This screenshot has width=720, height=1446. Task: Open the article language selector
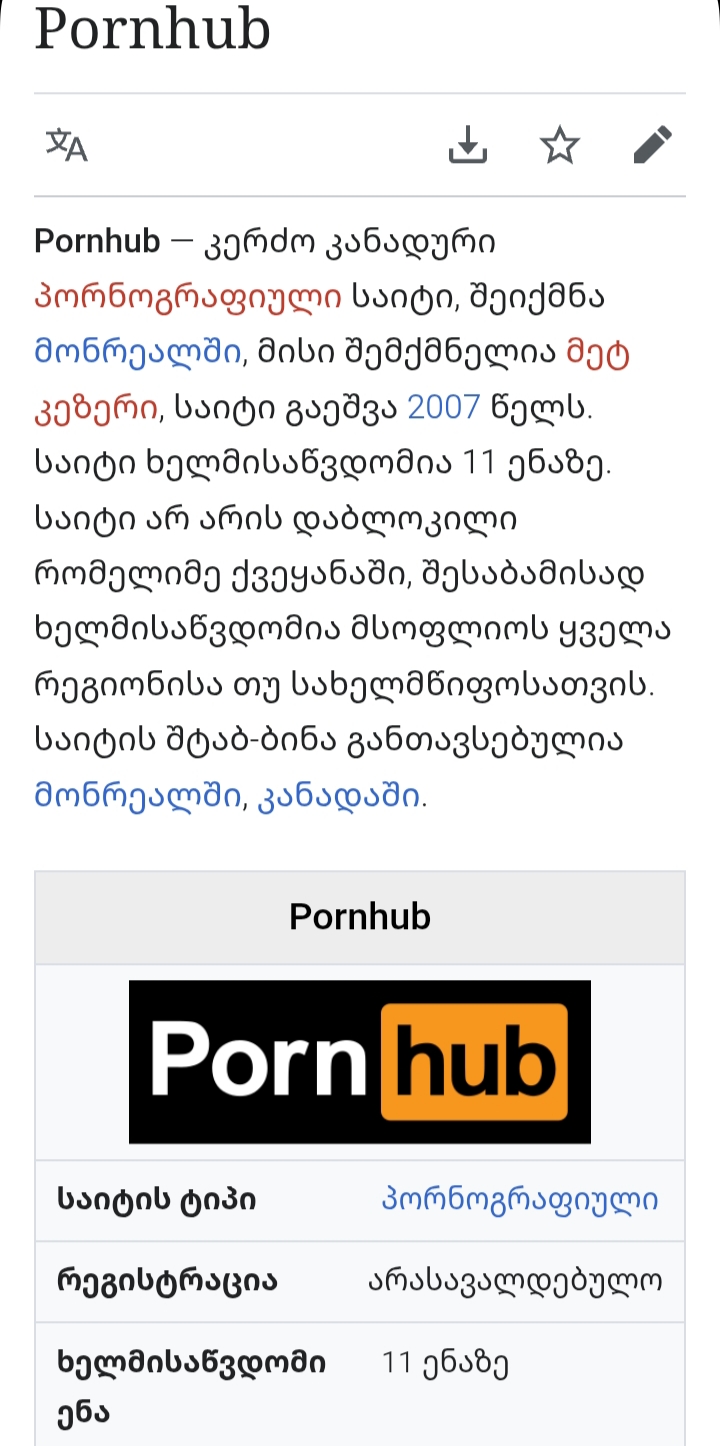pos(67,146)
